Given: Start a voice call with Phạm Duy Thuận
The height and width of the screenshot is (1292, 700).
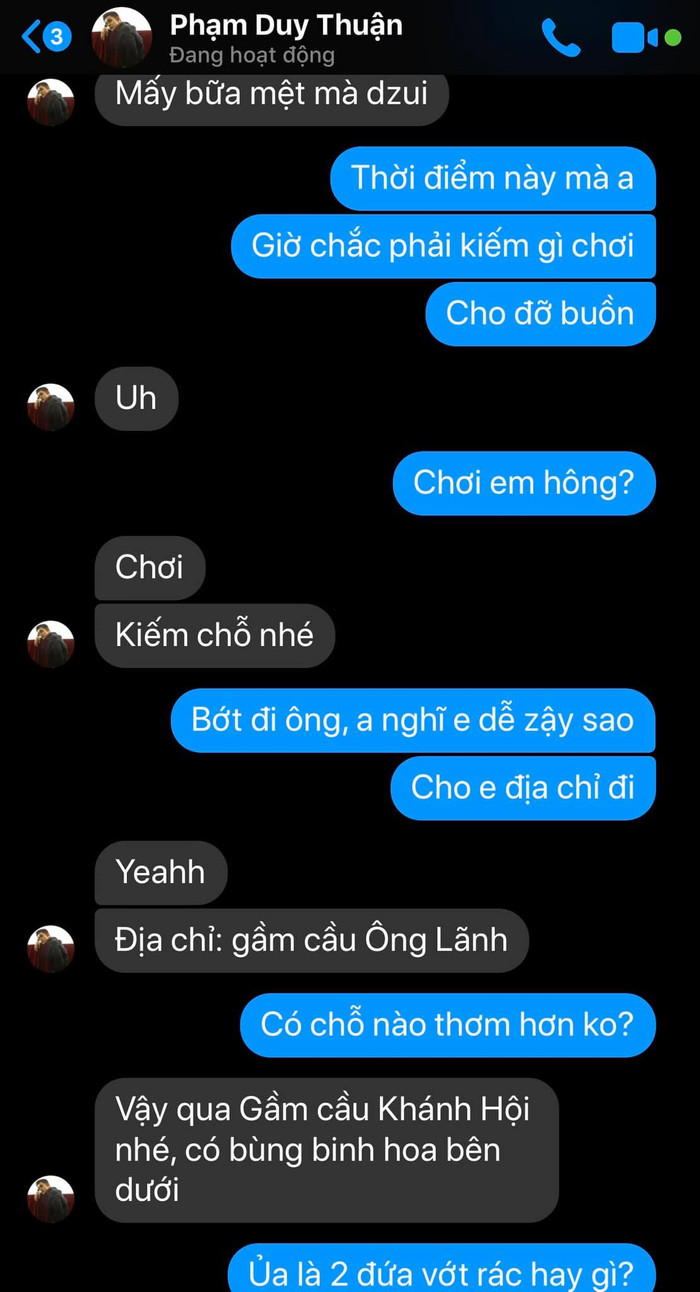Looking at the screenshot, I should [560, 37].
